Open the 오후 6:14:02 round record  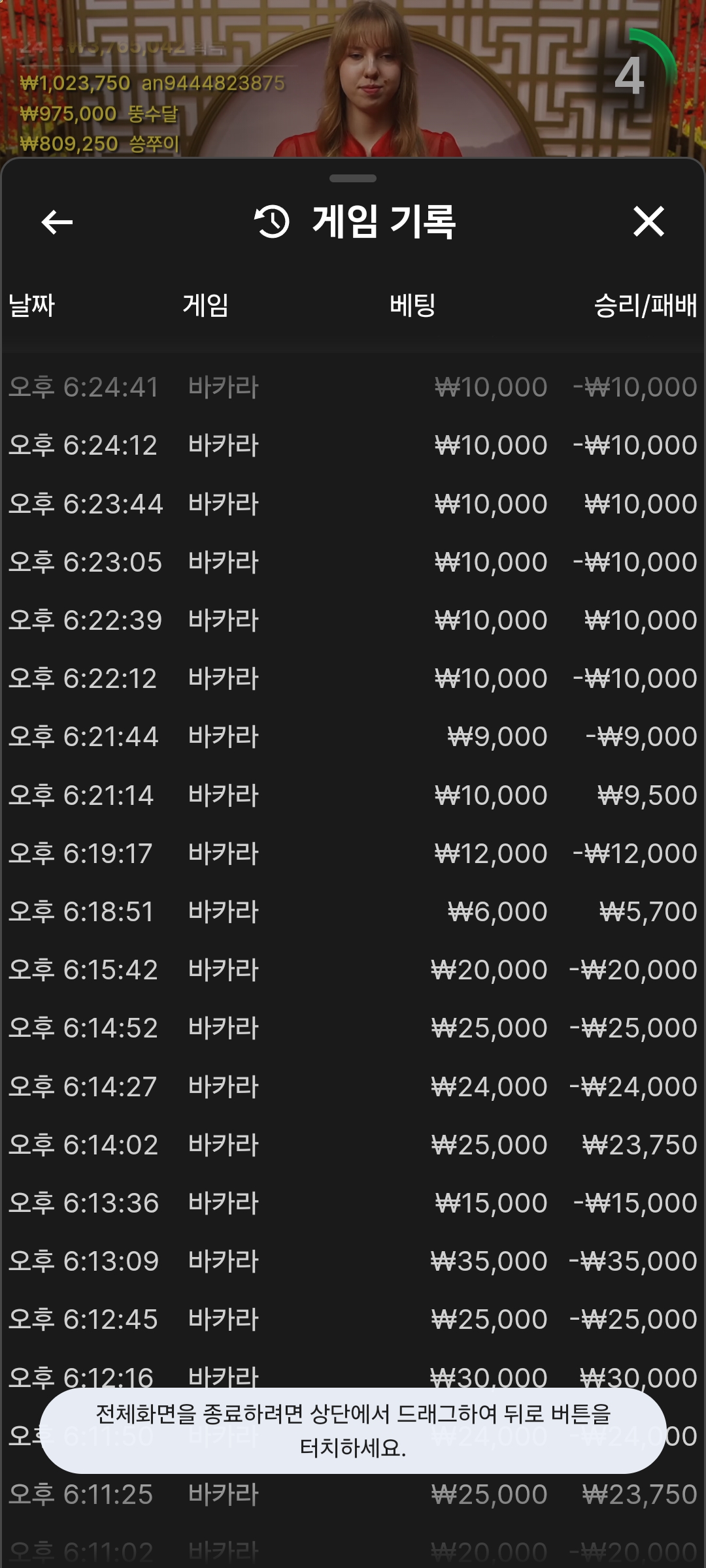[353, 1145]
